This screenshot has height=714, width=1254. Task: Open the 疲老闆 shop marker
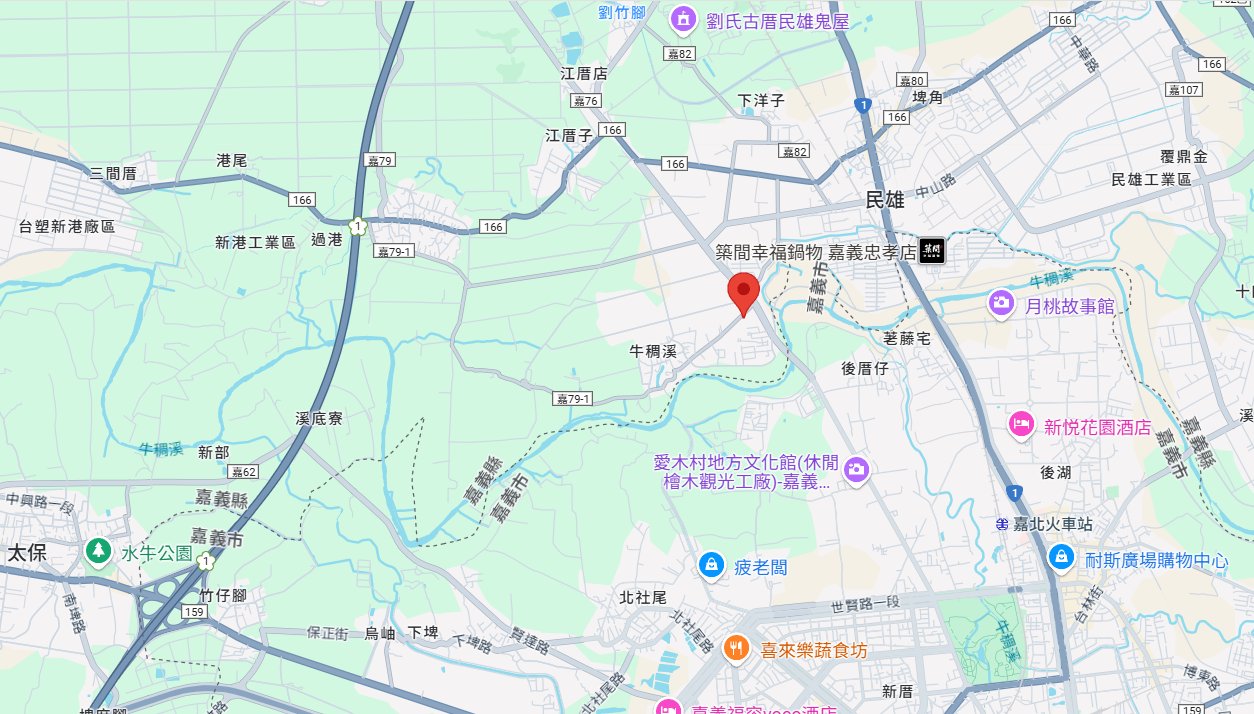pos(711,565)
